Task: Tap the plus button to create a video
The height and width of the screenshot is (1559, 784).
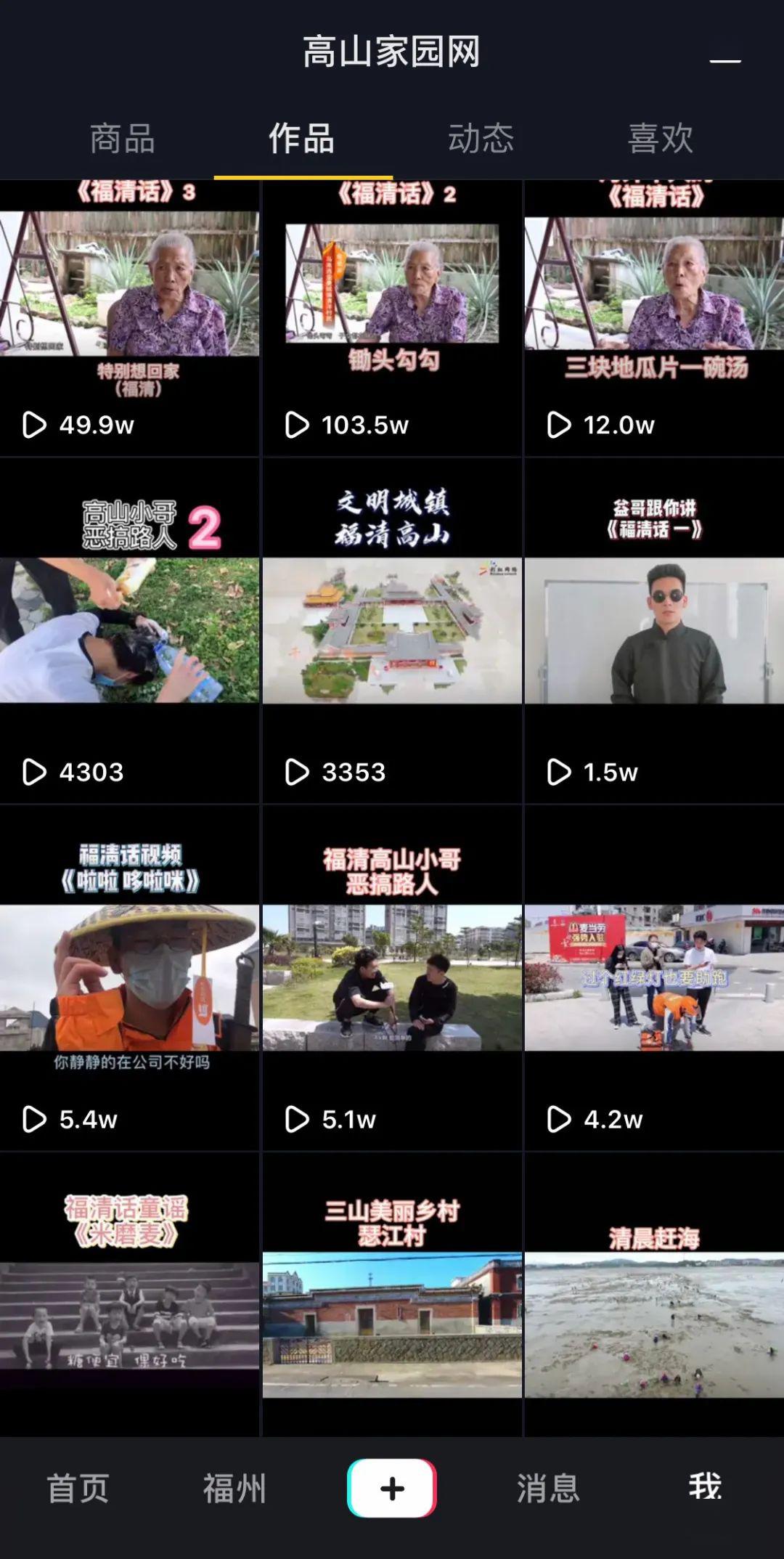Action: click(x=392, y=1488)
